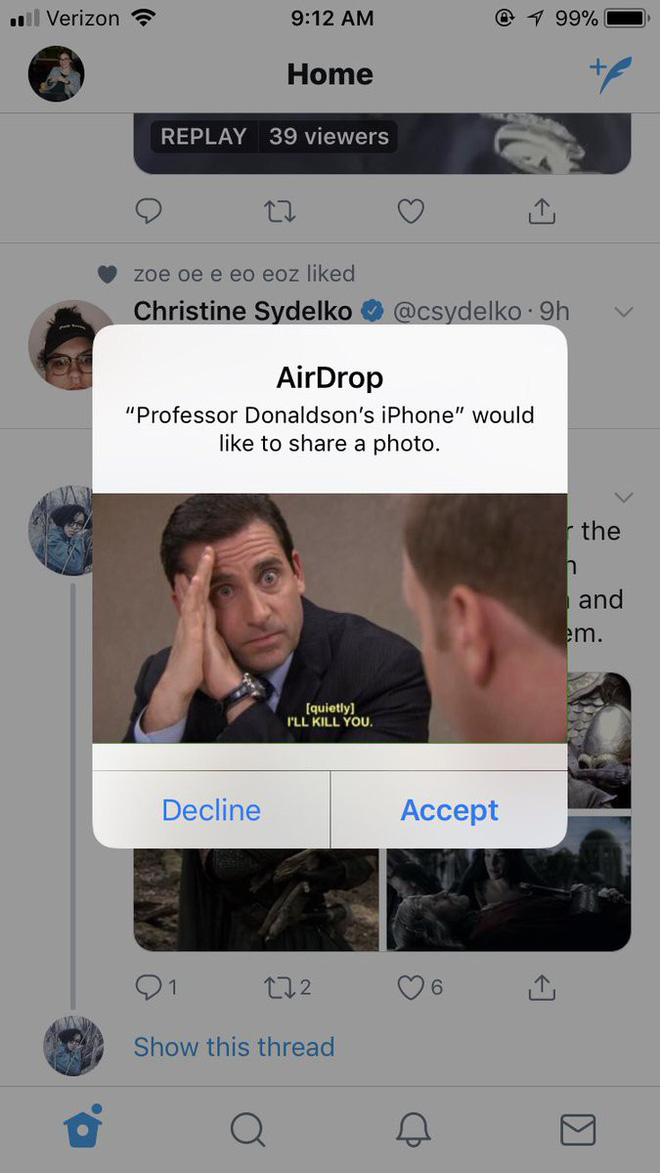Accept the AirDrop photo
The image size is (660, 1173).
tap(449, 810)
